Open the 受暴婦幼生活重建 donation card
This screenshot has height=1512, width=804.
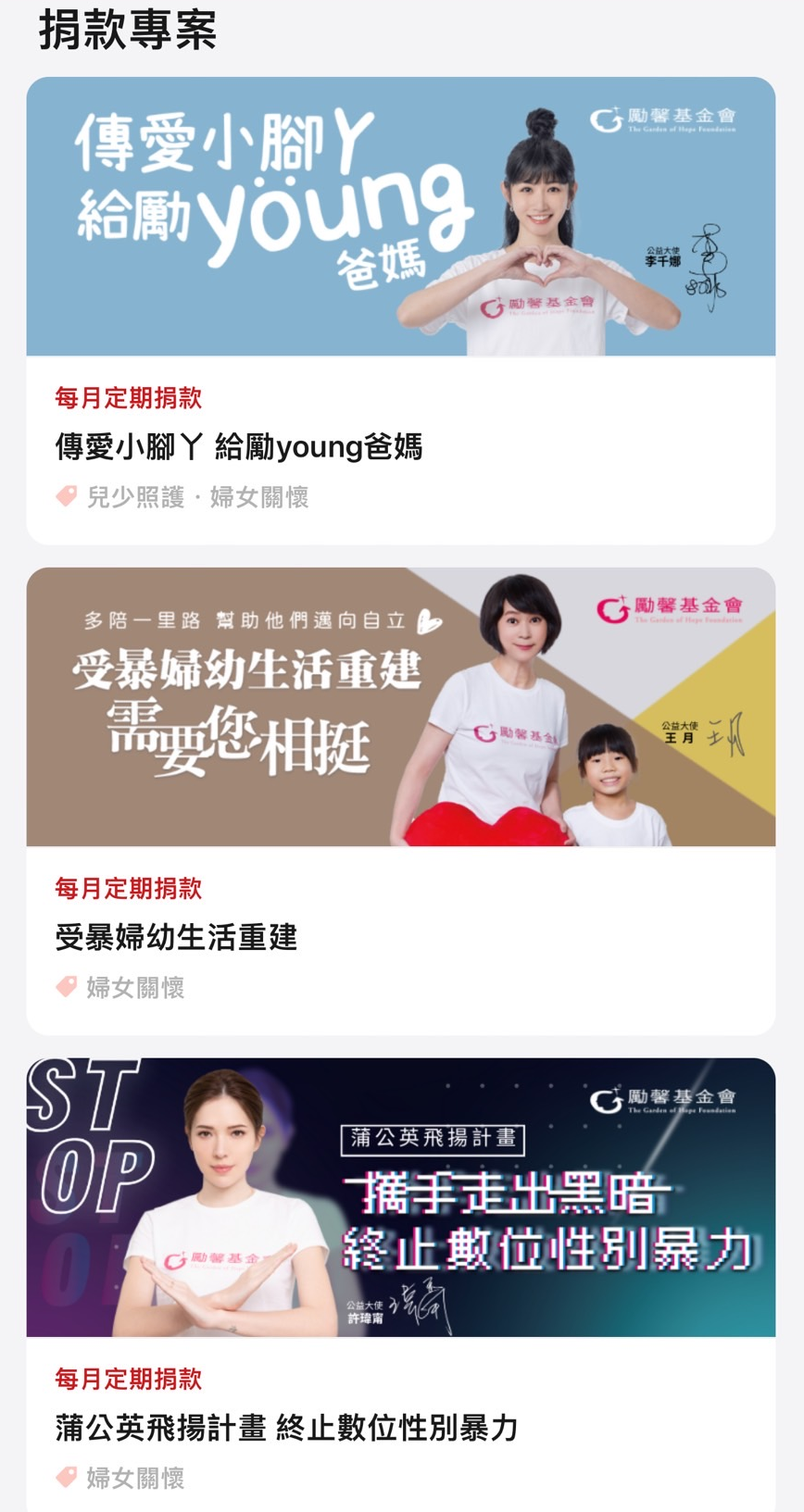[x=401, y=801]
